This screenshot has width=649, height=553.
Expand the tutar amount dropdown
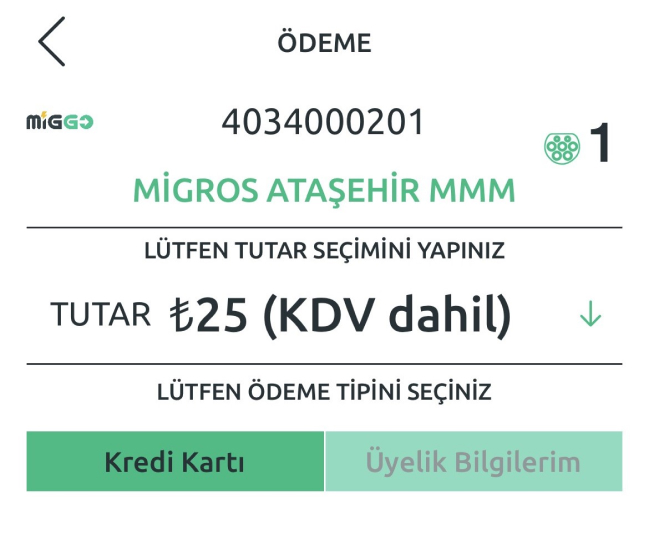(x=590, y=316)
